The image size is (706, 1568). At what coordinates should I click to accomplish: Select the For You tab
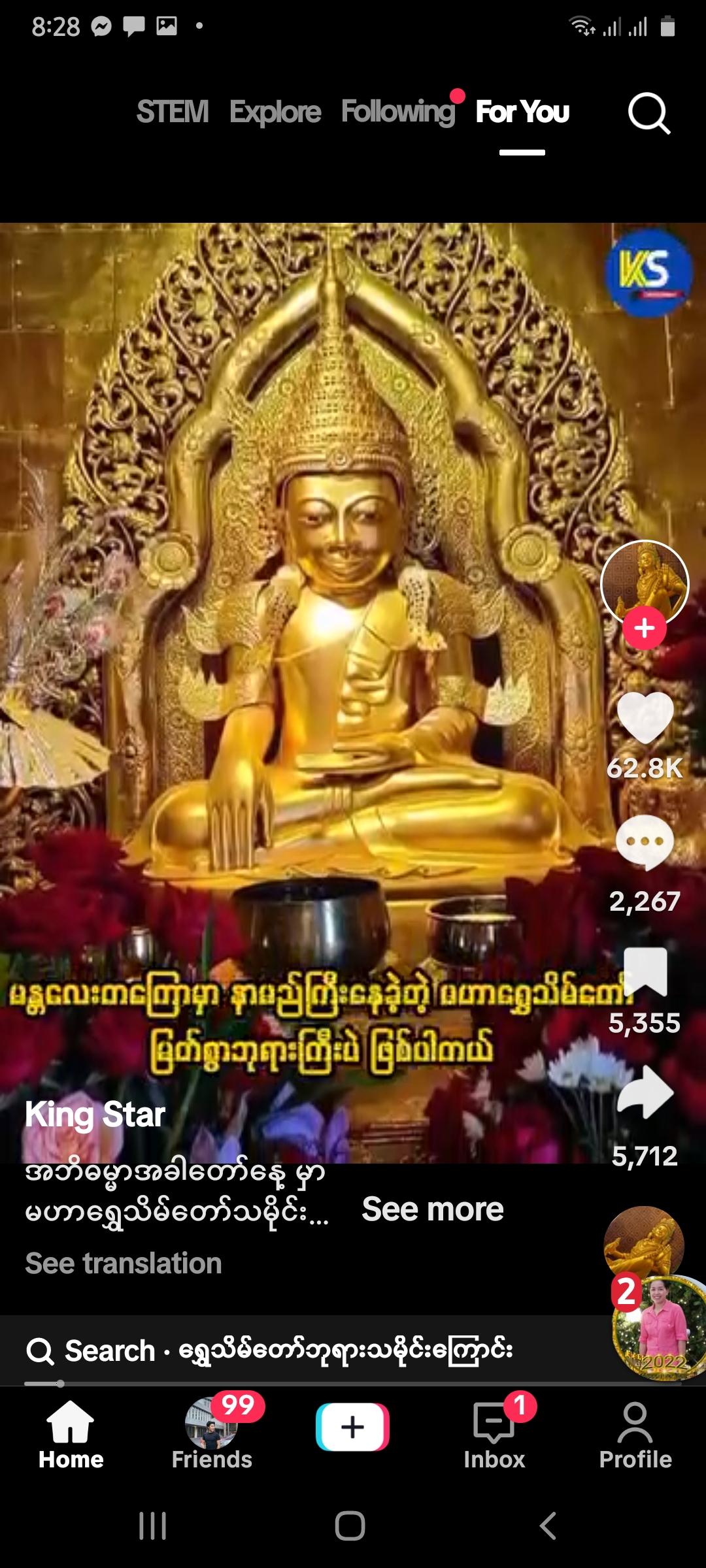(522, 112)
